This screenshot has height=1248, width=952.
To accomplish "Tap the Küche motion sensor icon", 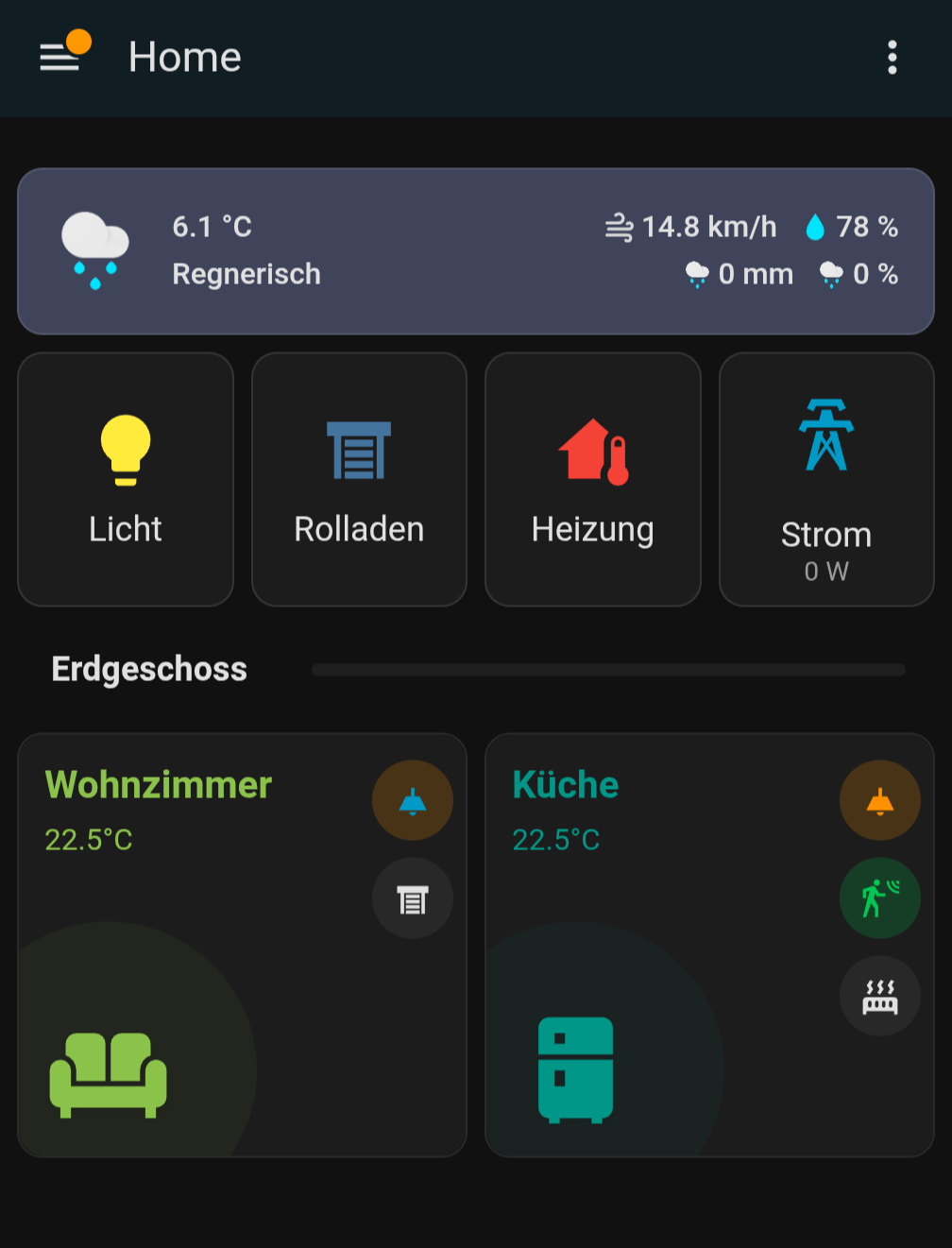I will (880, 898).
